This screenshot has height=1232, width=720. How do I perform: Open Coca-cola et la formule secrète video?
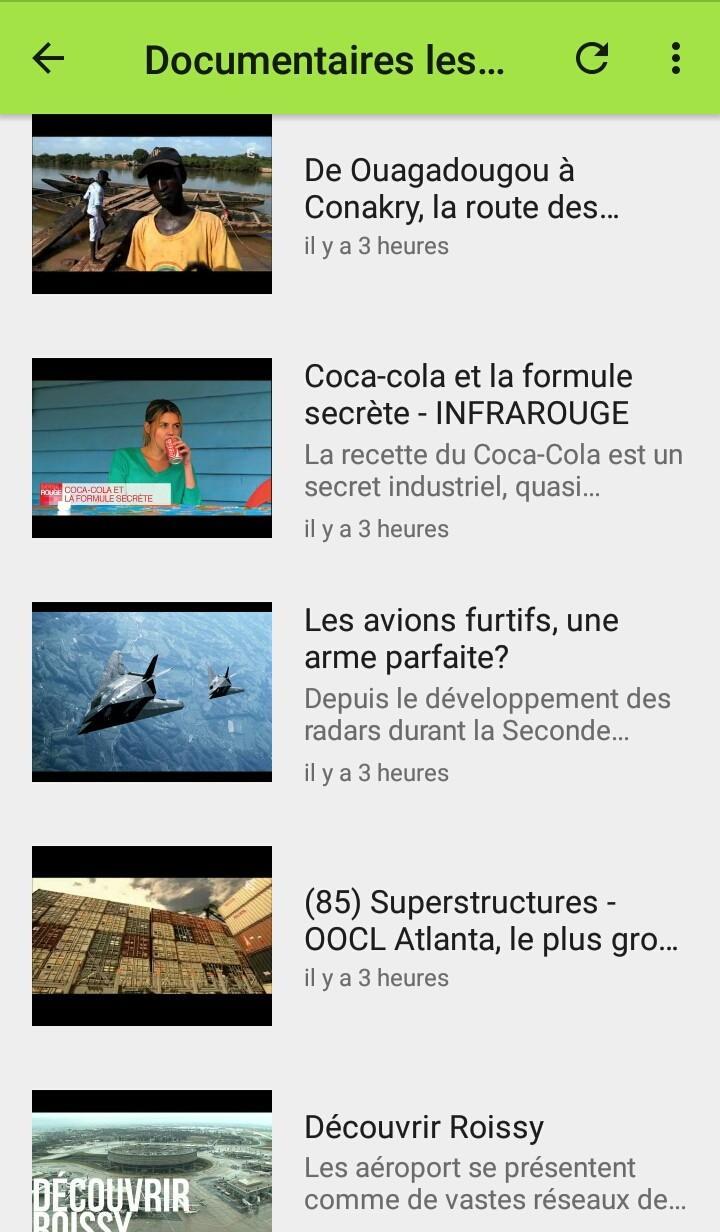click(468, 395)
